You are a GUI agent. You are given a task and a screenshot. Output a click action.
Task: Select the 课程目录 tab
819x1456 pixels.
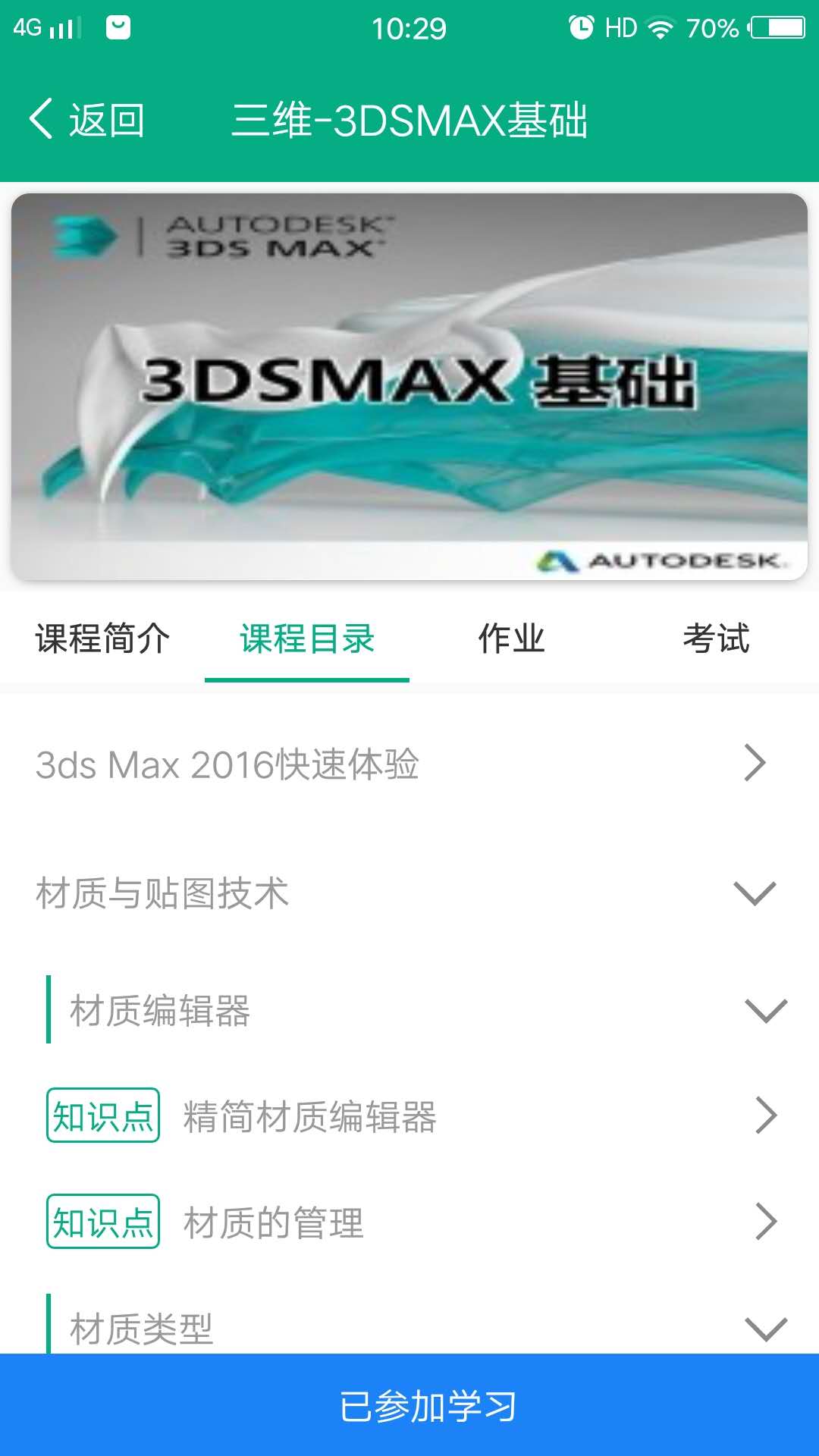(x=307, y=639)
